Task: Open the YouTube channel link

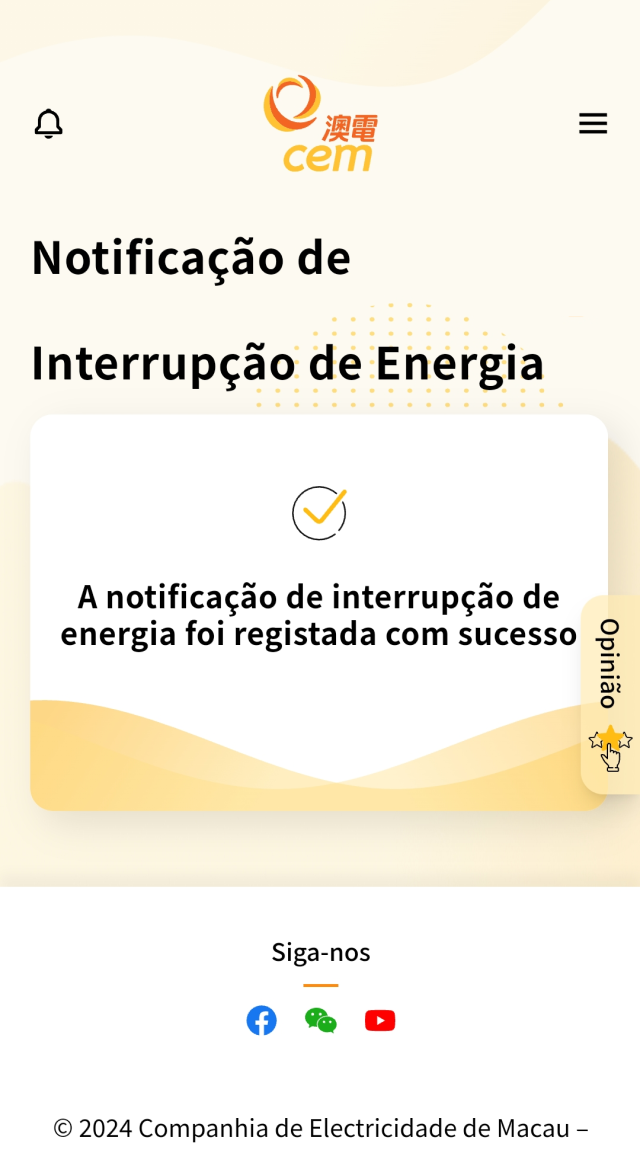Action: [x=380, y=1020]
